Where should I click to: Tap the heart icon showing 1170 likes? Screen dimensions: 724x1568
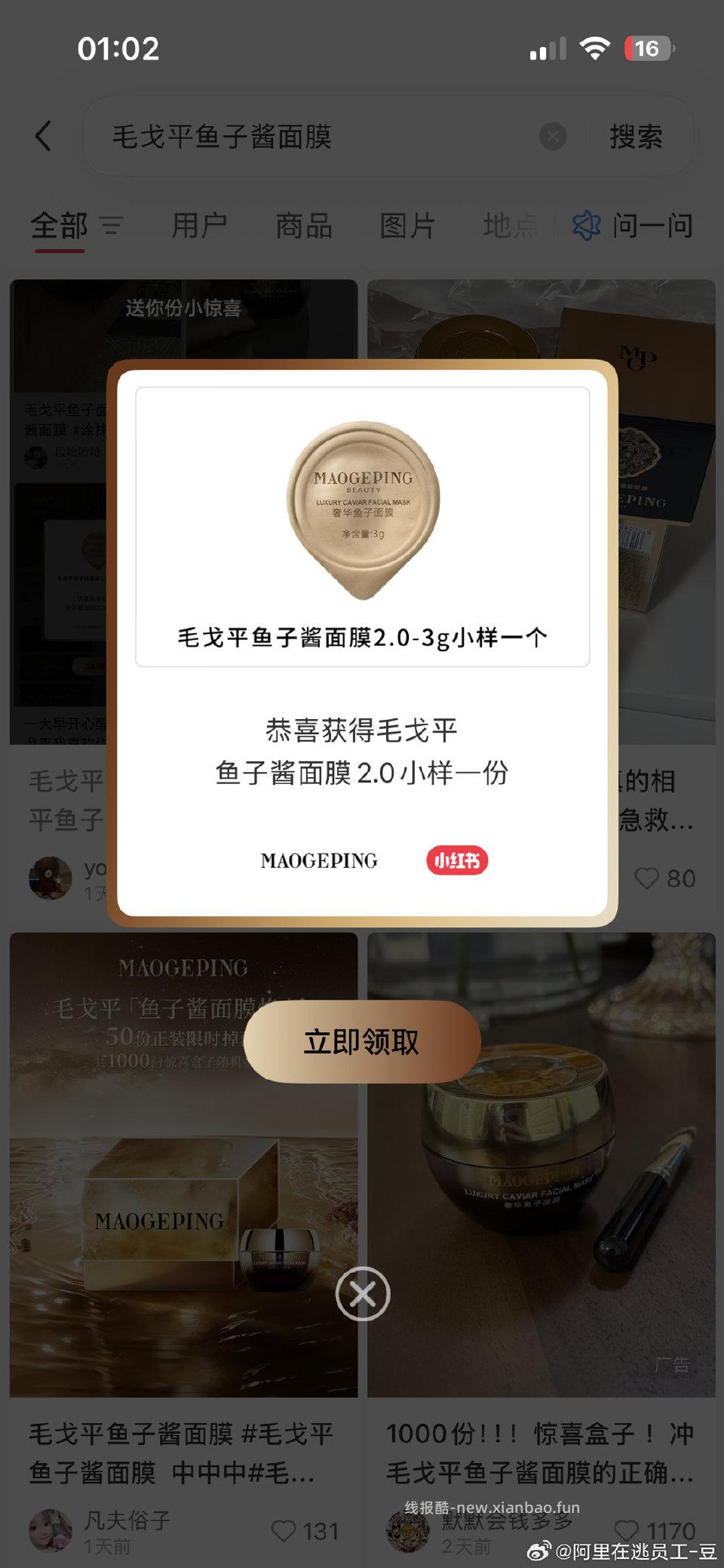click(x=625, y=1532)
